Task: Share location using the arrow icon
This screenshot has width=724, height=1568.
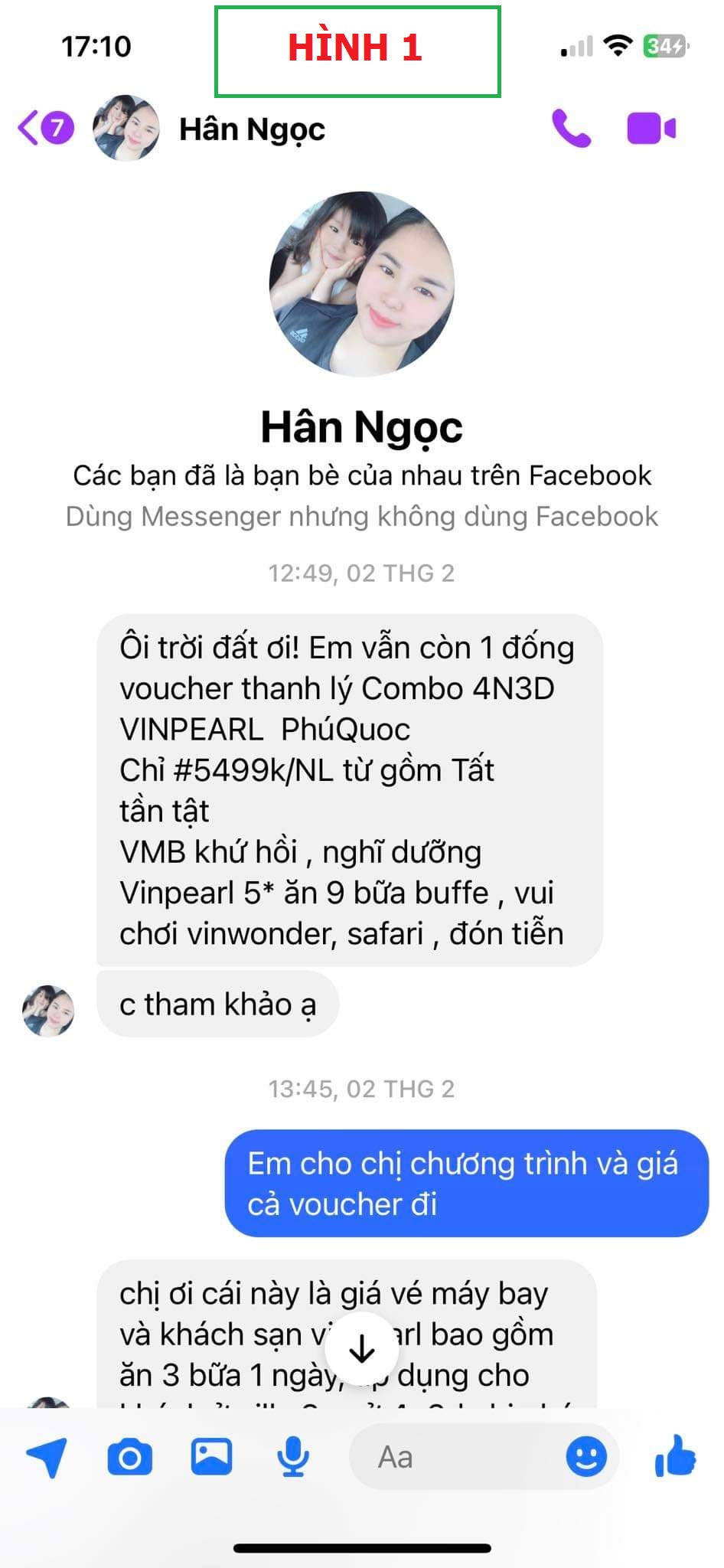Action: coord(47,1456)
